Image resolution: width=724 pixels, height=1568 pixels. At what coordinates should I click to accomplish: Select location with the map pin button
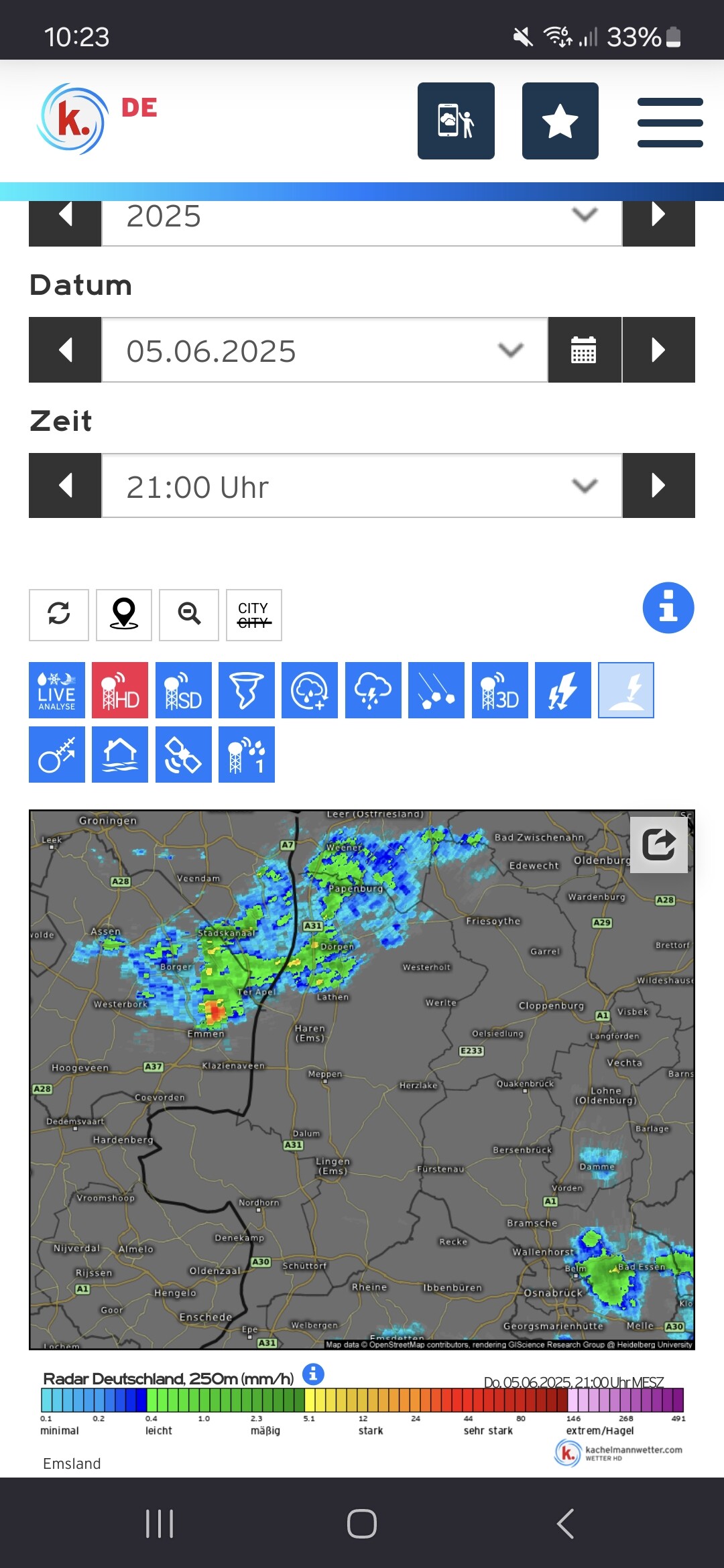tap(124, 614)
